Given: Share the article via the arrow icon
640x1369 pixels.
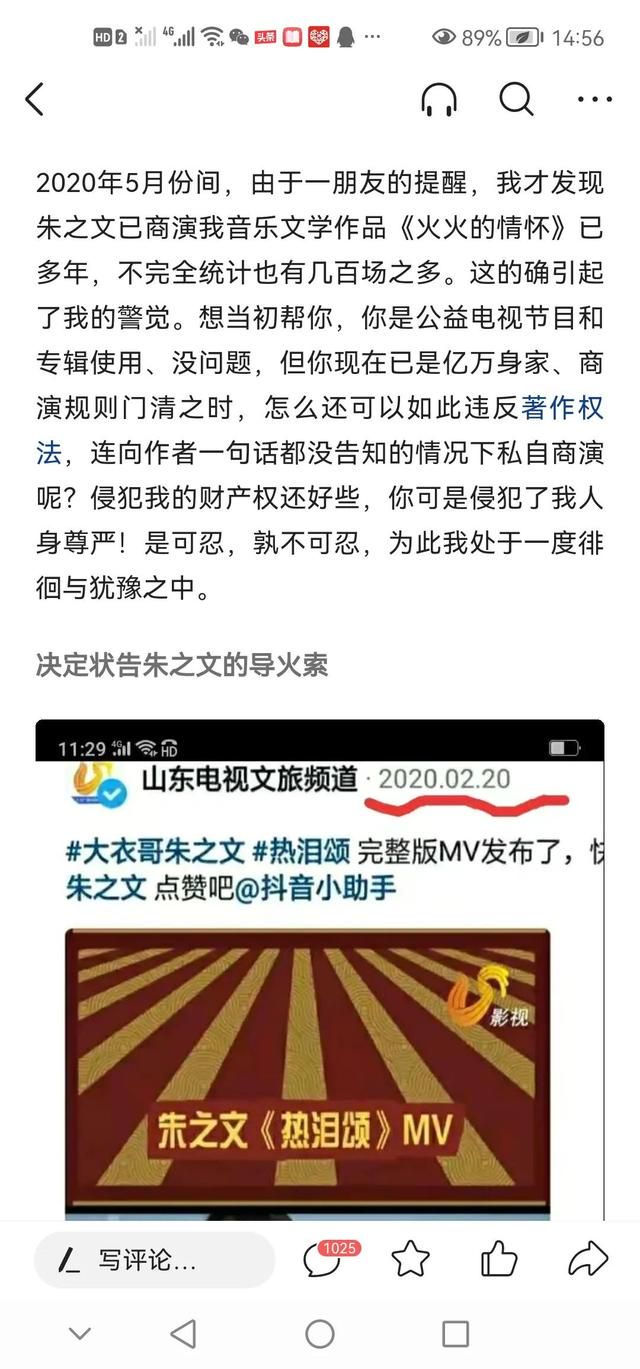Looking at the screenshot, I should 588,1259.
